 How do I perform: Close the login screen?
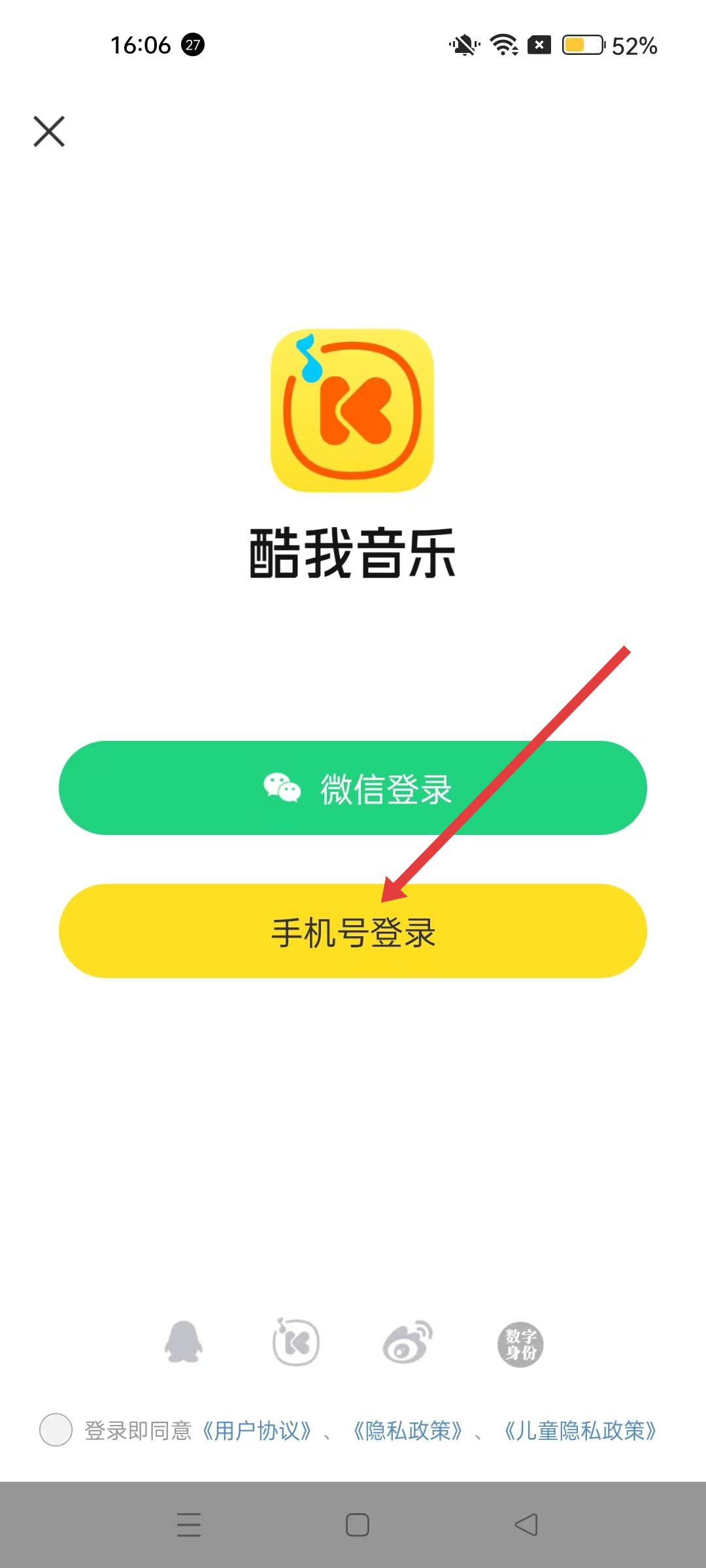coord(49,131)
